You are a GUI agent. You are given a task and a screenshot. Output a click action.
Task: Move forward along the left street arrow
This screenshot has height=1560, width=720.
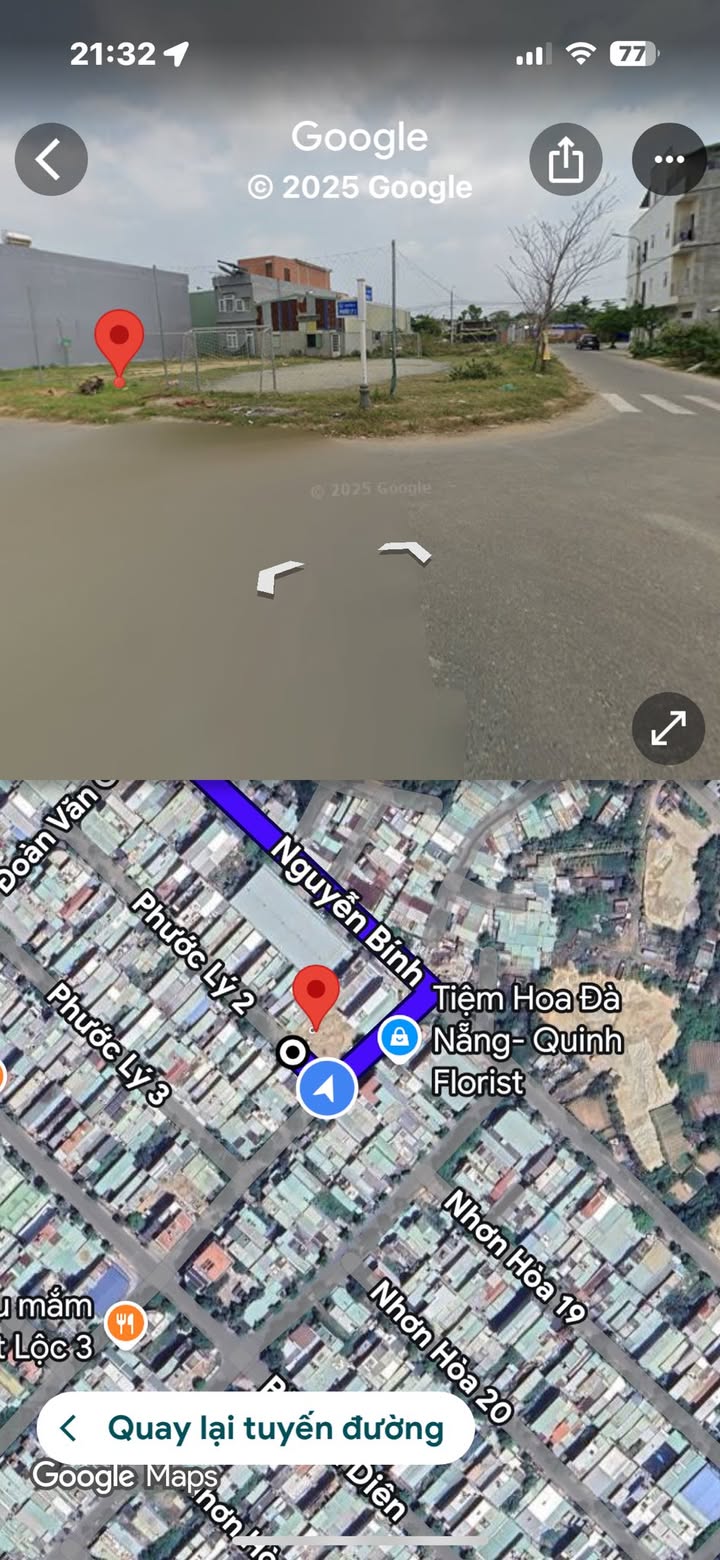point(279,577)
